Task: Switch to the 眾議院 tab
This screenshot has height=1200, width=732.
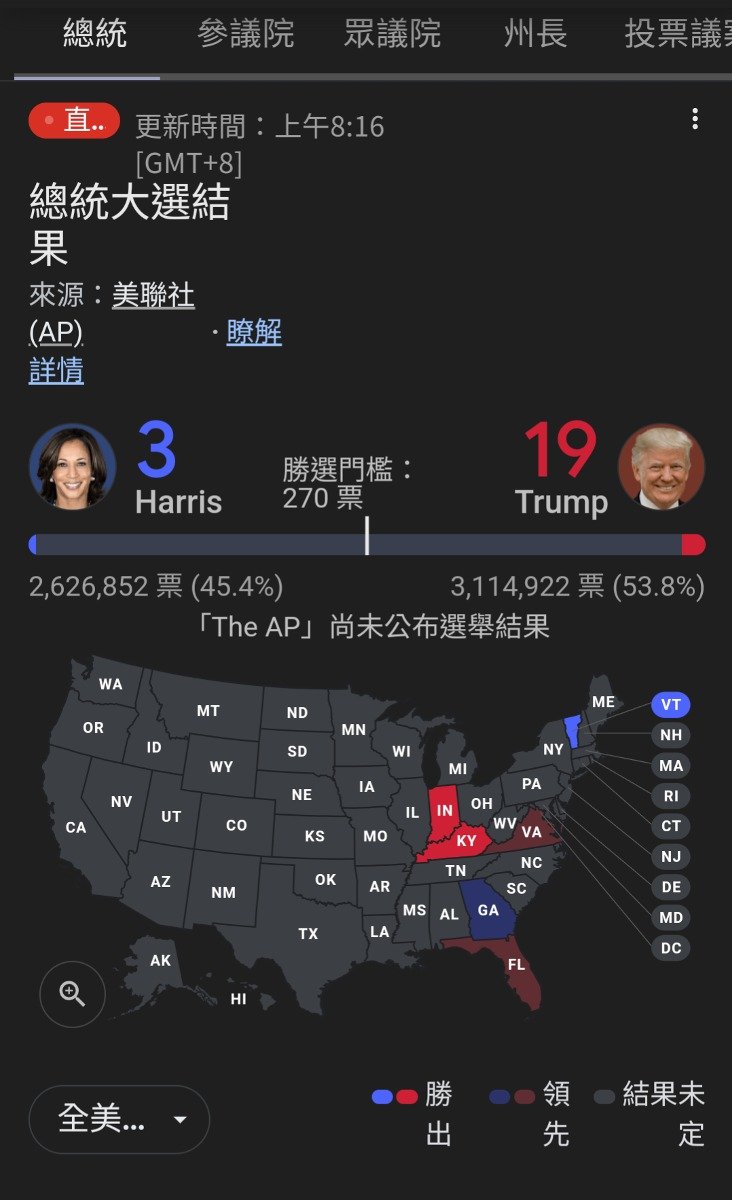Action: (x=392, y=35)
